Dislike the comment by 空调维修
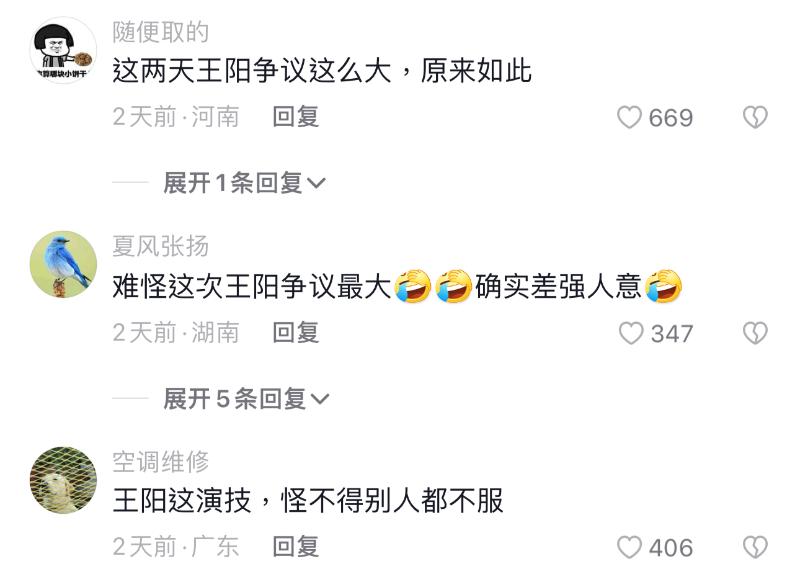 (x=755, y=548)
